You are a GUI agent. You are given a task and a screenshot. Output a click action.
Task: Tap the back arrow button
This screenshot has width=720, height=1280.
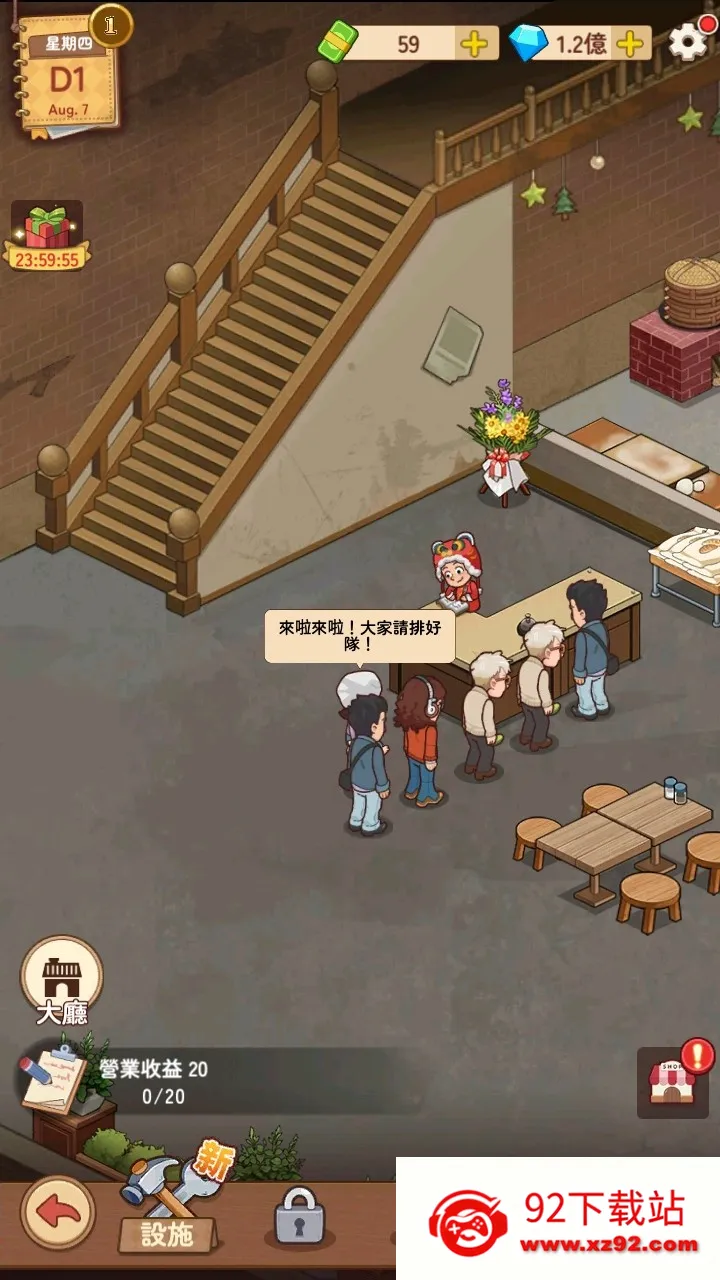(58, 1212)
